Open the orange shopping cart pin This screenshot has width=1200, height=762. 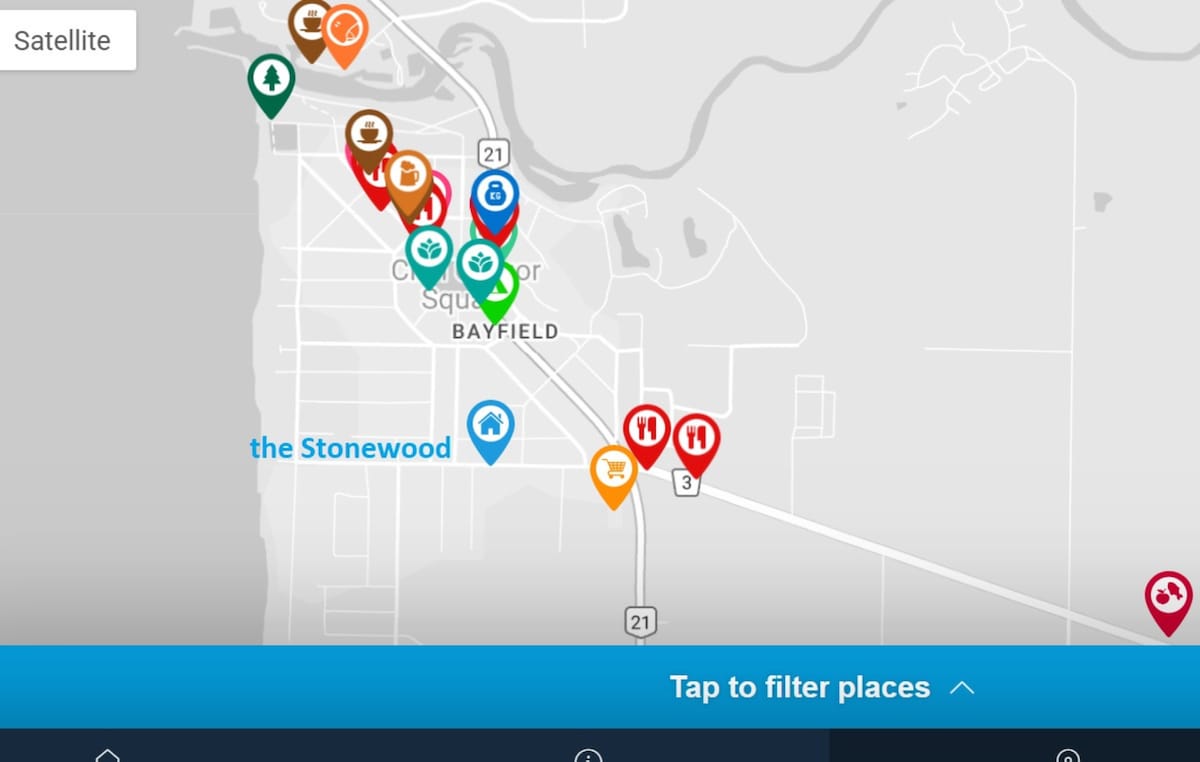tap(614, 470)
